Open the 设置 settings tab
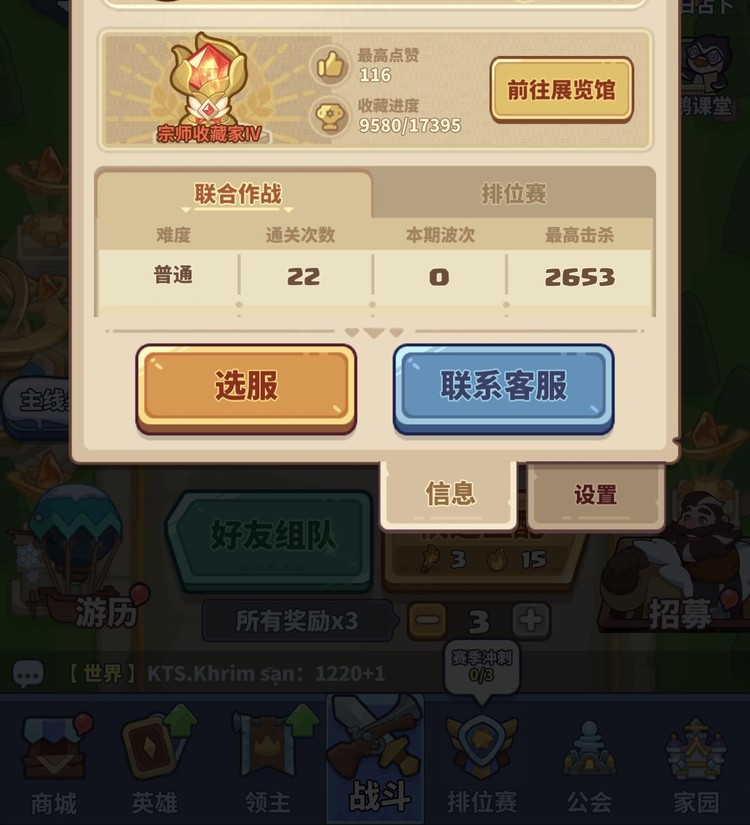Image resolution: width=750 pixels, height=825 pixels. [594, 495]
